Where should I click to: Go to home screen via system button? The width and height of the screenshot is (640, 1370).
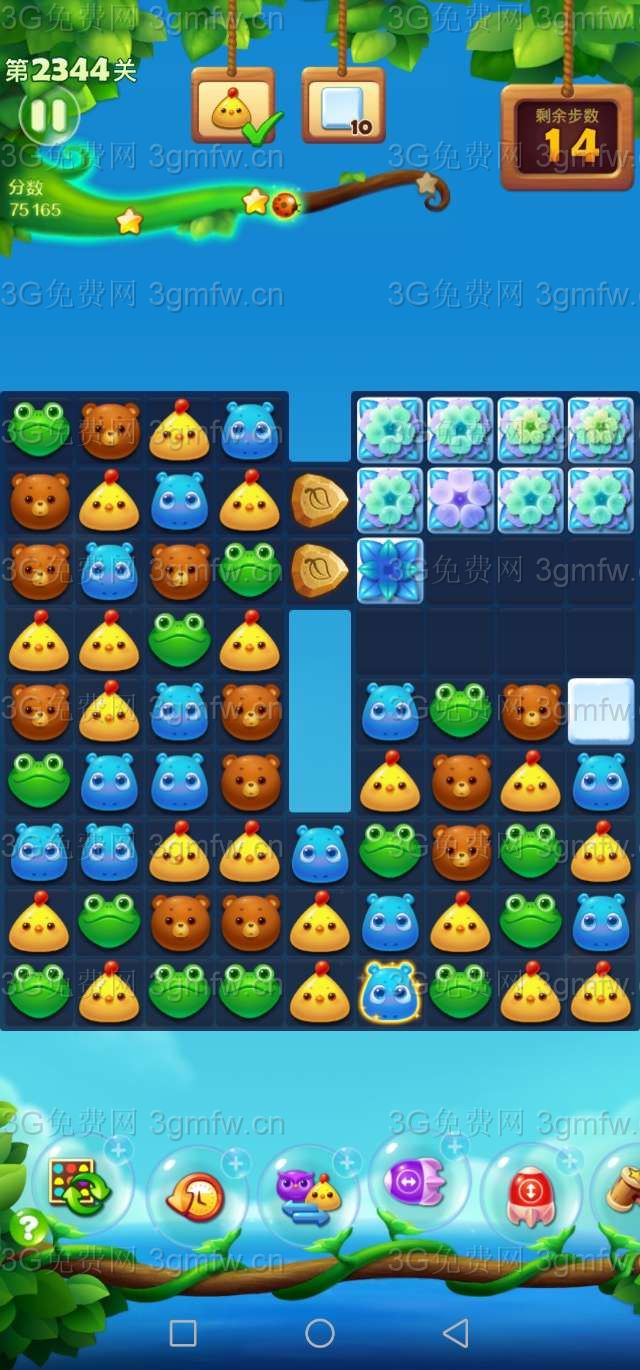320,1332
